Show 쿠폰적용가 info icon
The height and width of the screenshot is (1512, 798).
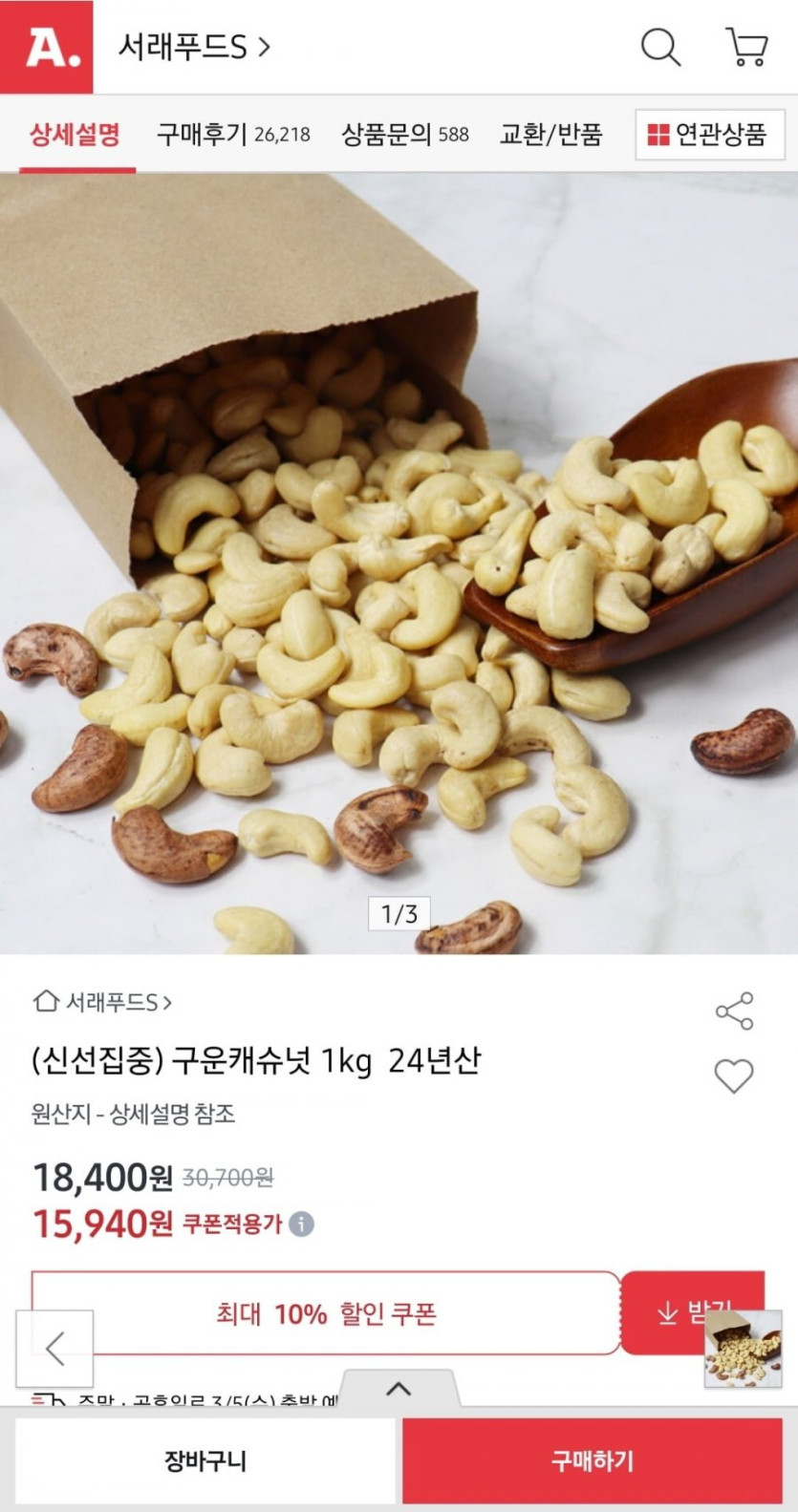302,1224
